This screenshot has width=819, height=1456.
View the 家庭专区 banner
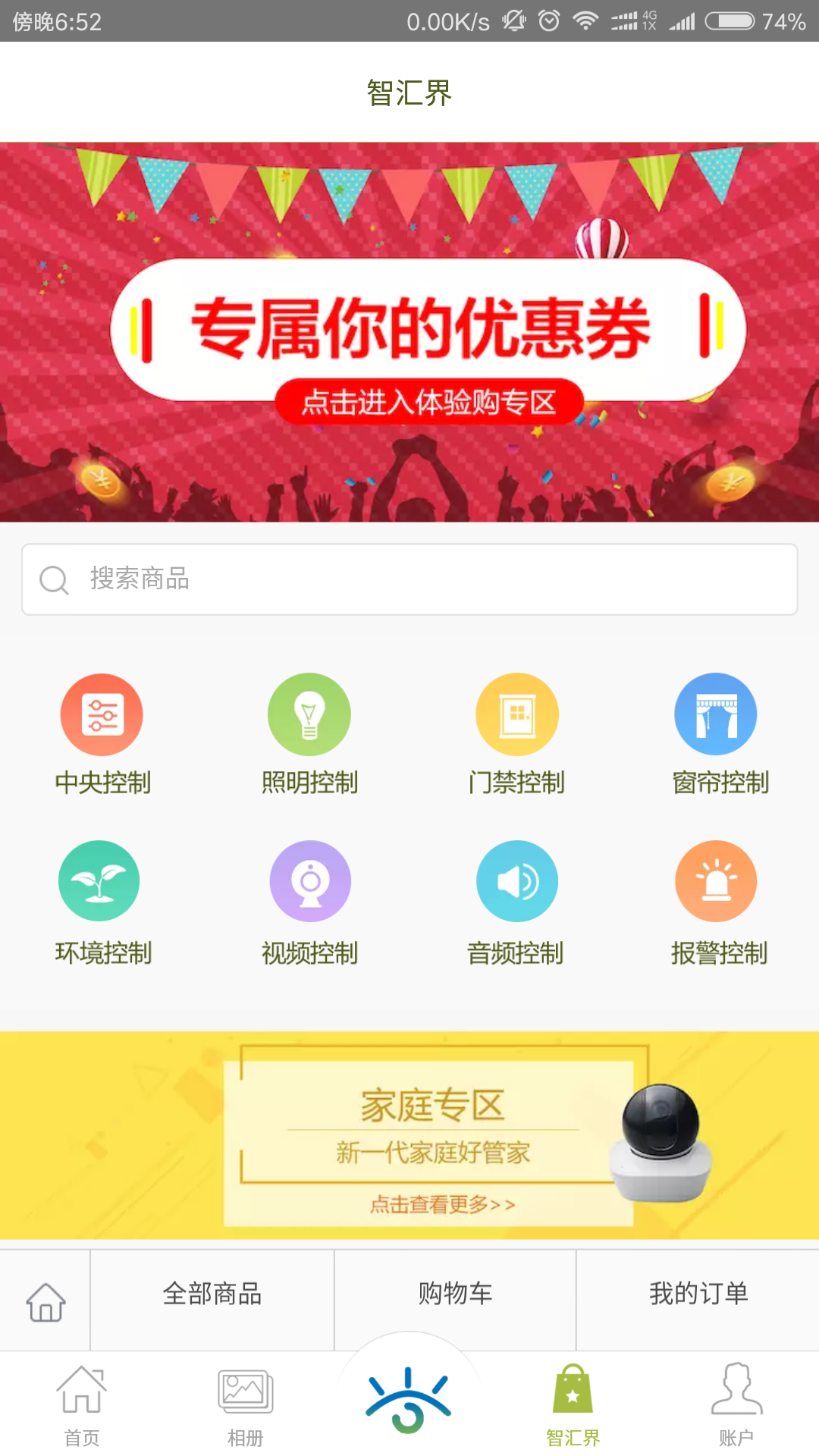[409, 1135]
